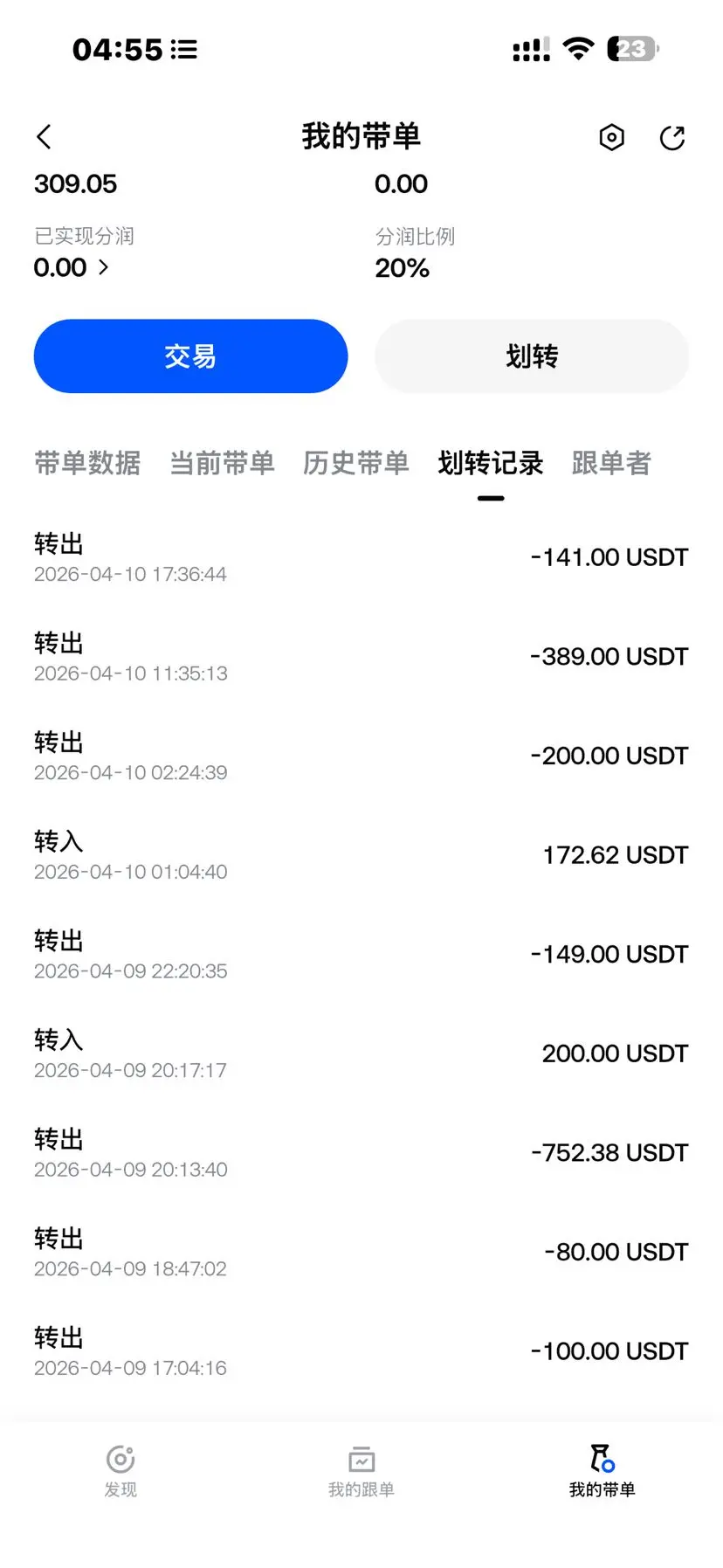Select the 划转记录 tab
Viewport: 723px width, 1568px height.
pos(490,463)
